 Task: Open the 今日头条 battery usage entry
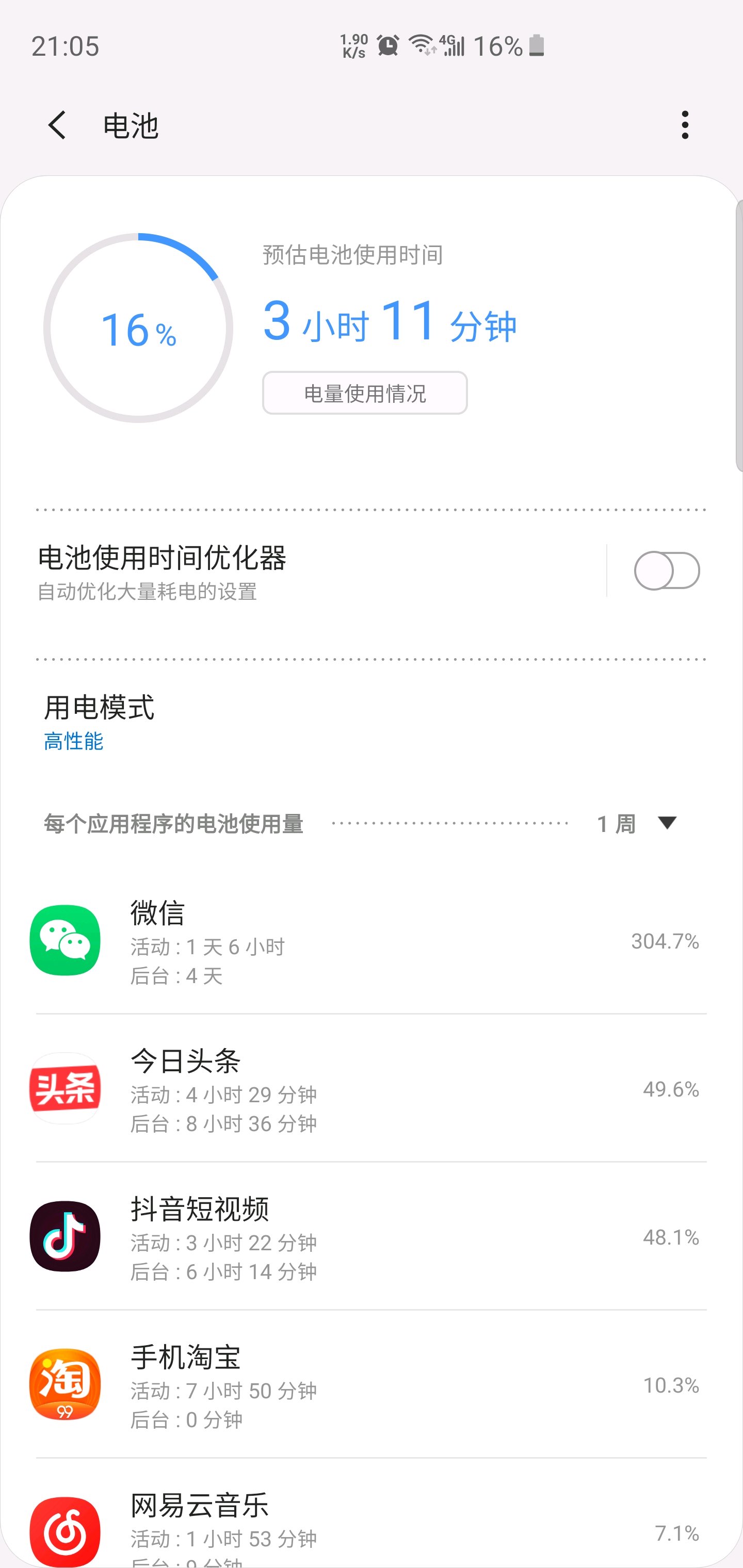(x=372, y=1089)
